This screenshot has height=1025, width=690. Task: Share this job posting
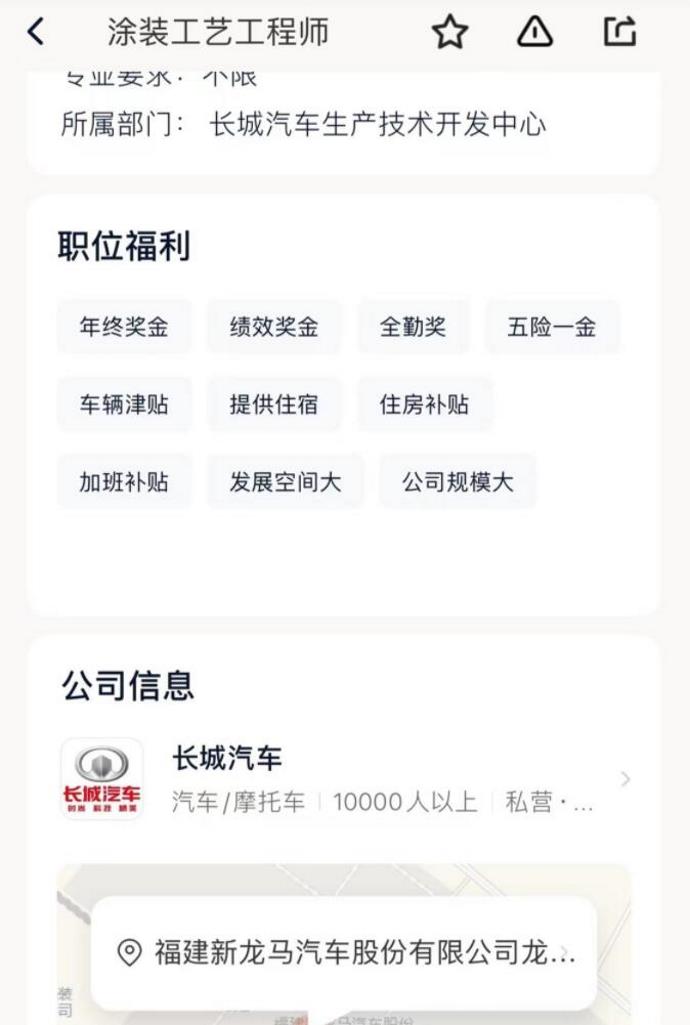click(x=619, y=32)
